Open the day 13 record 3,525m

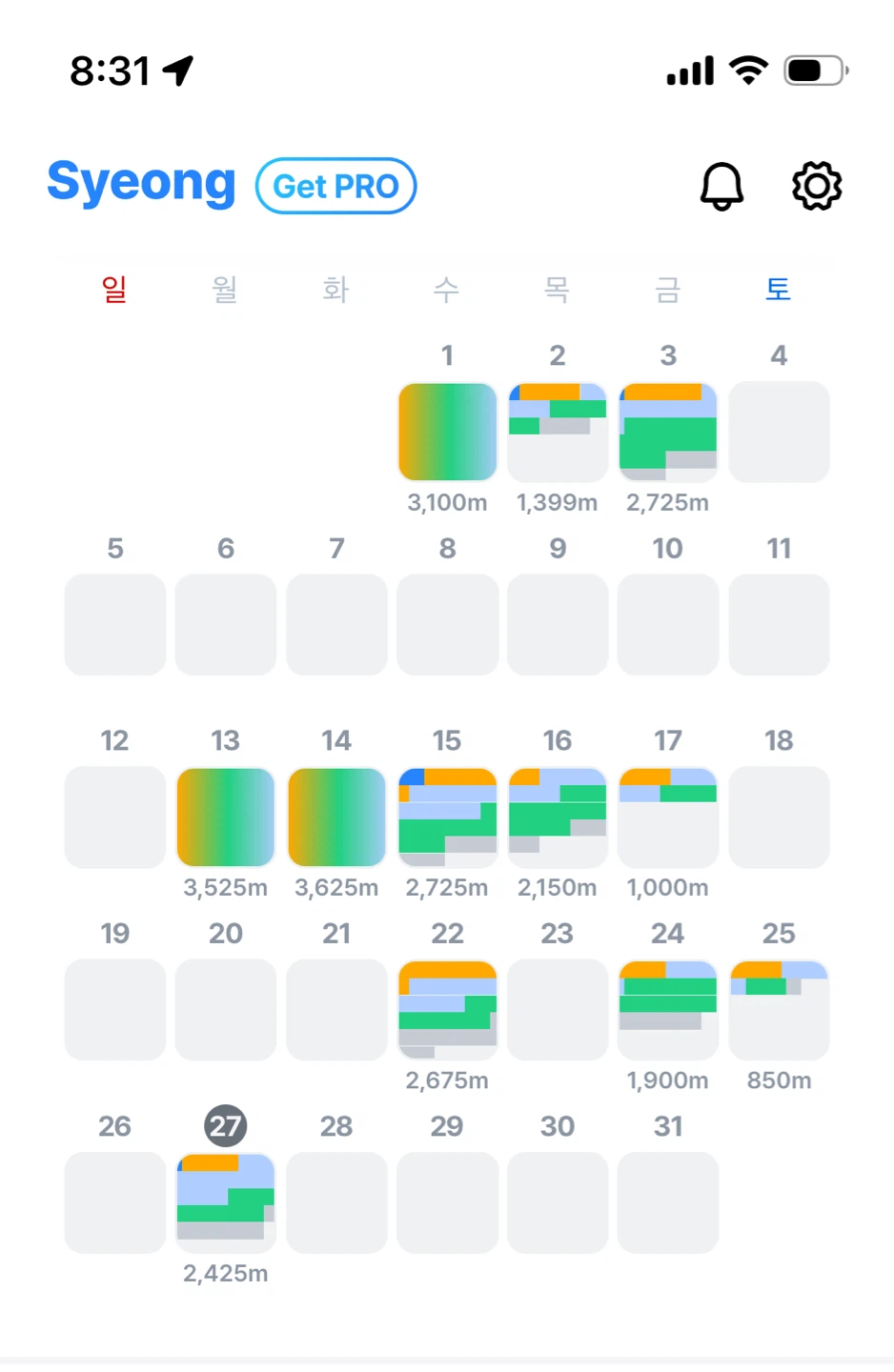click(x=226, y=817)
